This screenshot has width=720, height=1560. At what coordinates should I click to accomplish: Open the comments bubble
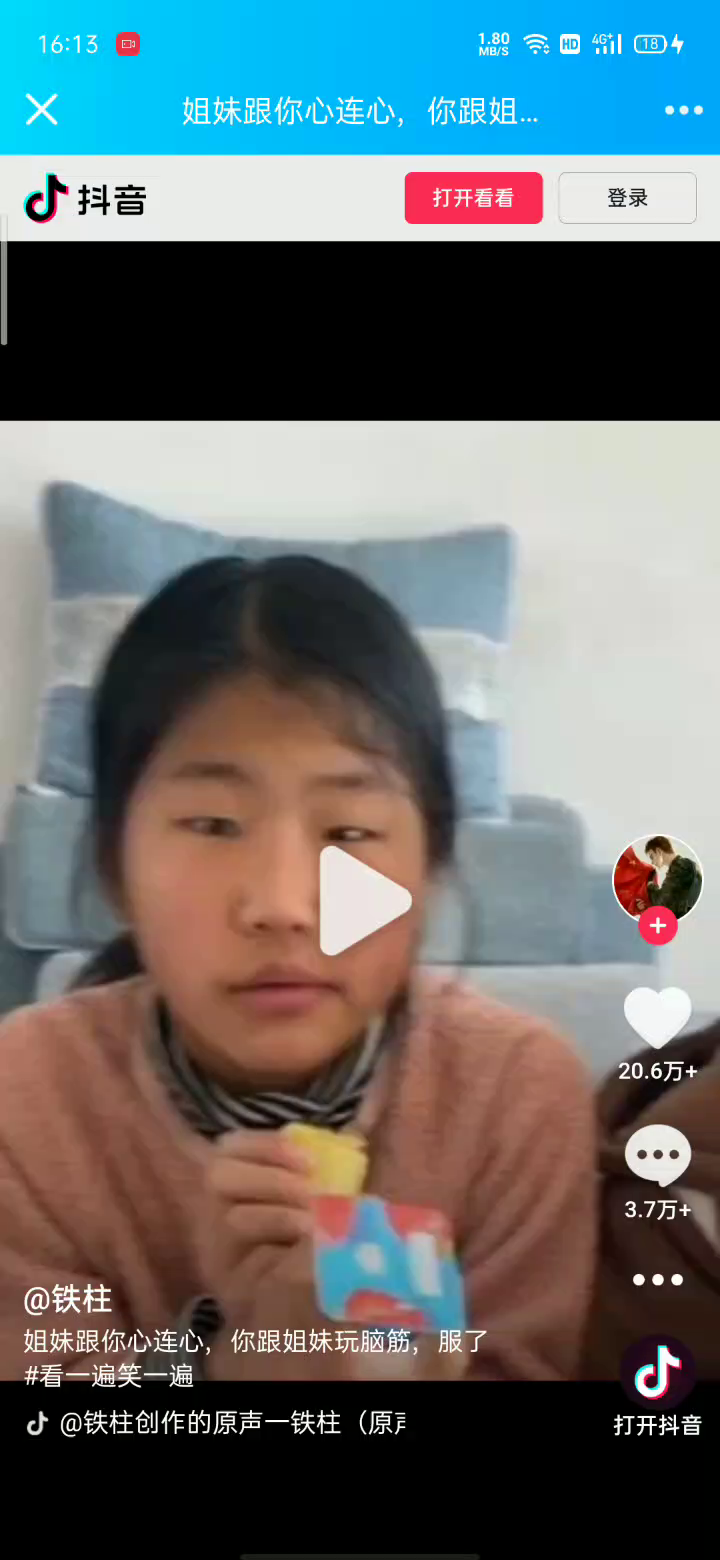(x=657, y=1155)
